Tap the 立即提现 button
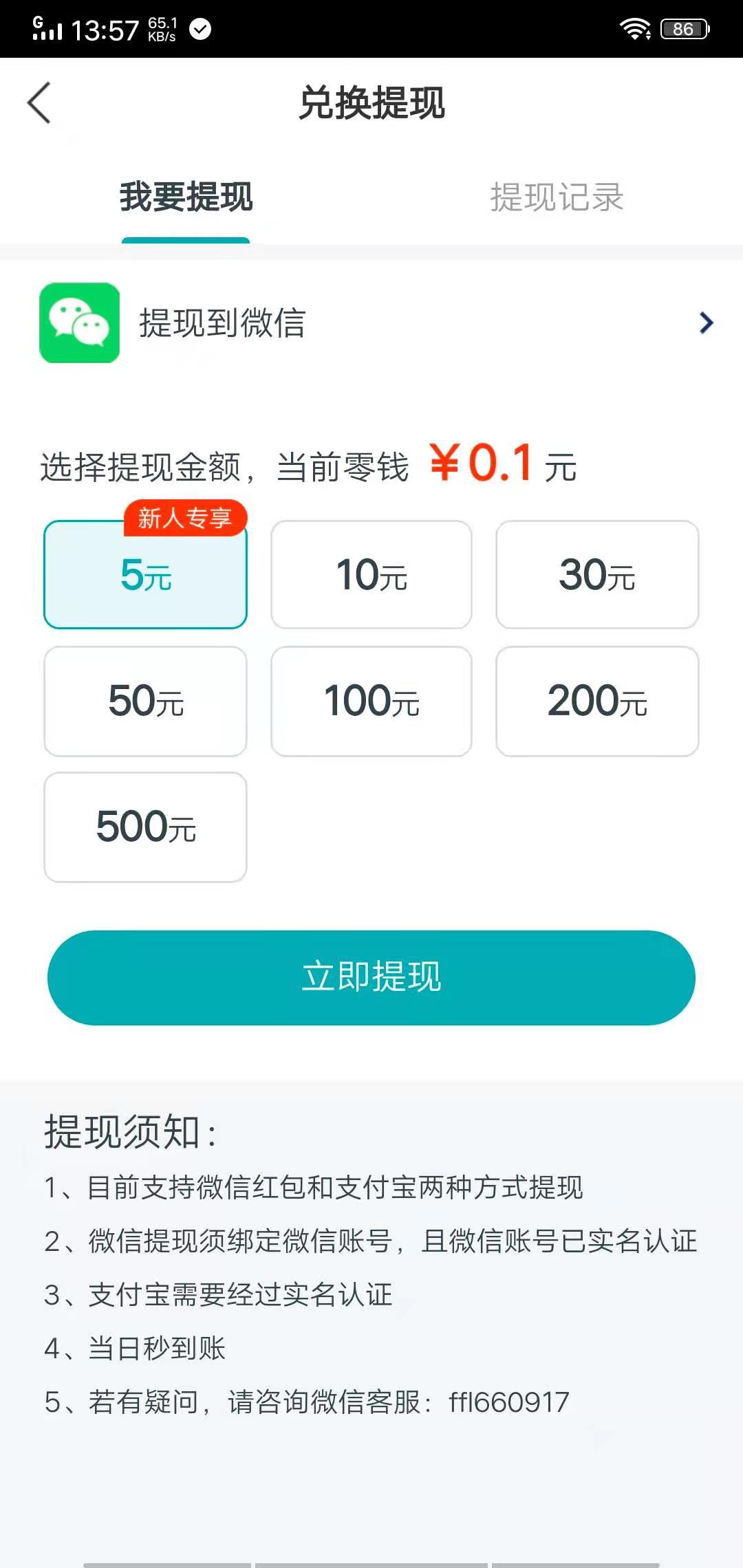 (x=371, y=977)
